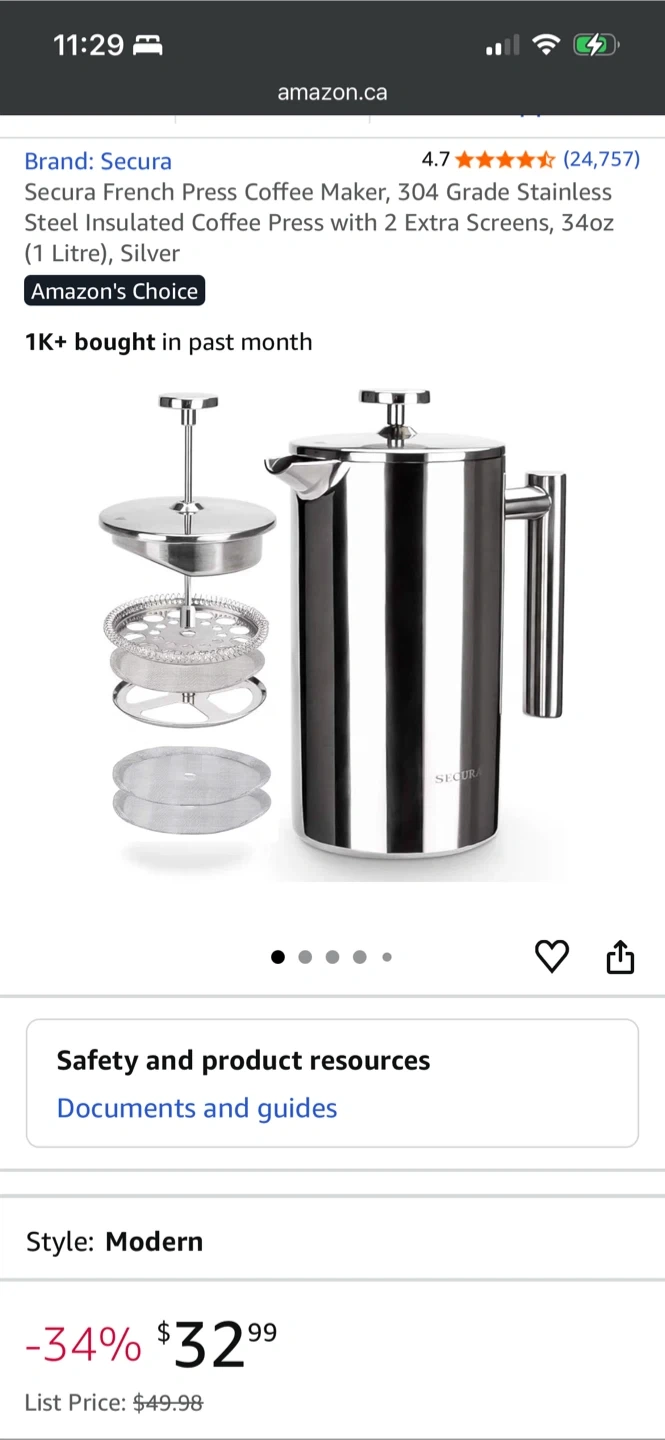Add this French press to wish list
This screenshot has height=1440, width=665.
[x=551, y=957]
